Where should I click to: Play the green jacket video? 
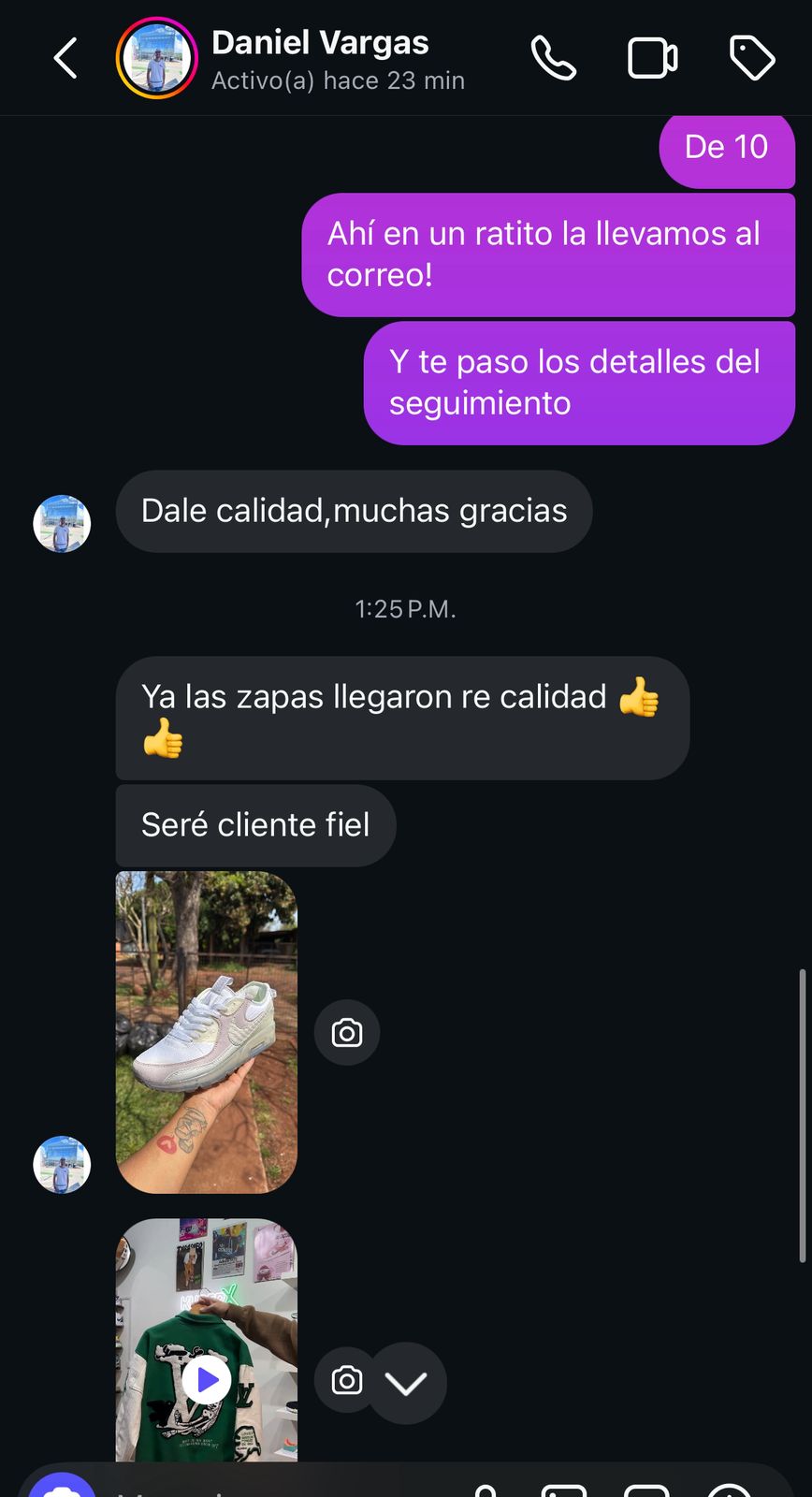(206, 1379)
